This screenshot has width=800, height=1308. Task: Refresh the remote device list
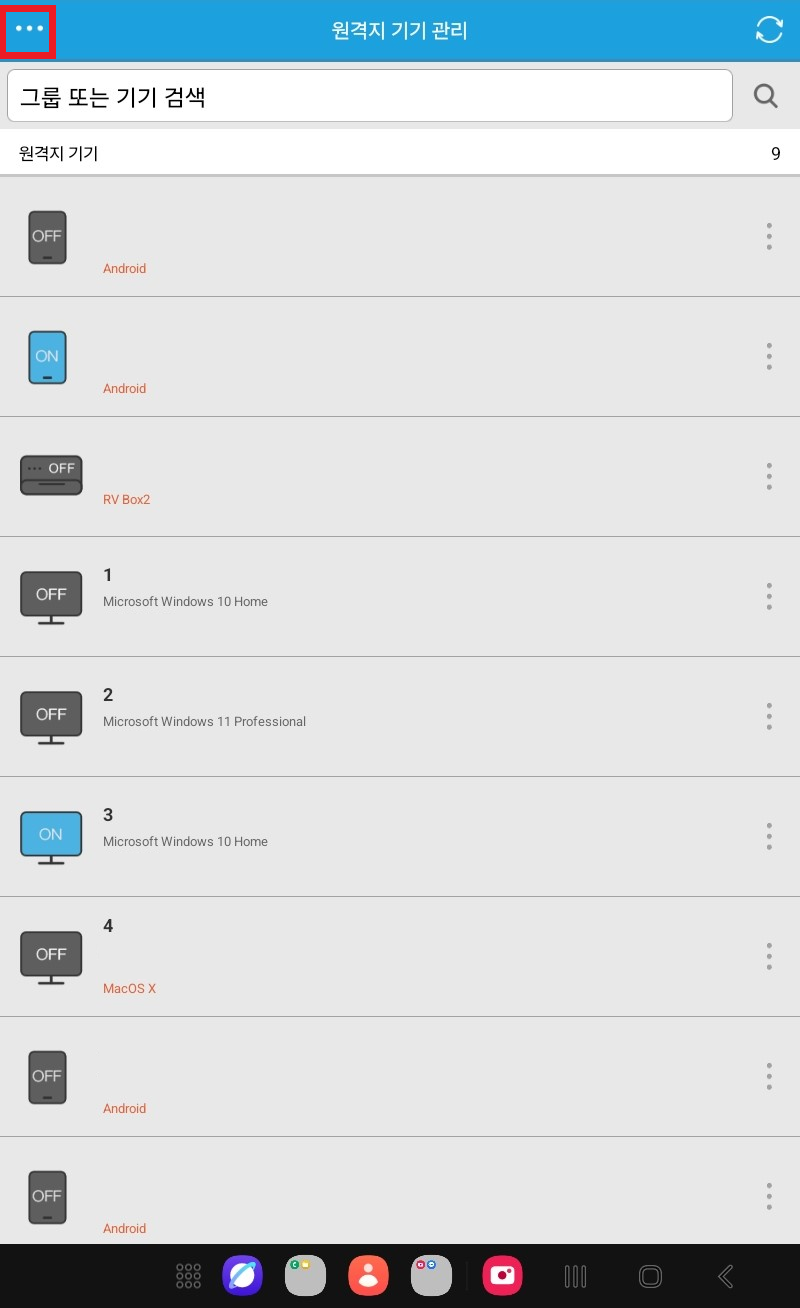tap(769, 30)
